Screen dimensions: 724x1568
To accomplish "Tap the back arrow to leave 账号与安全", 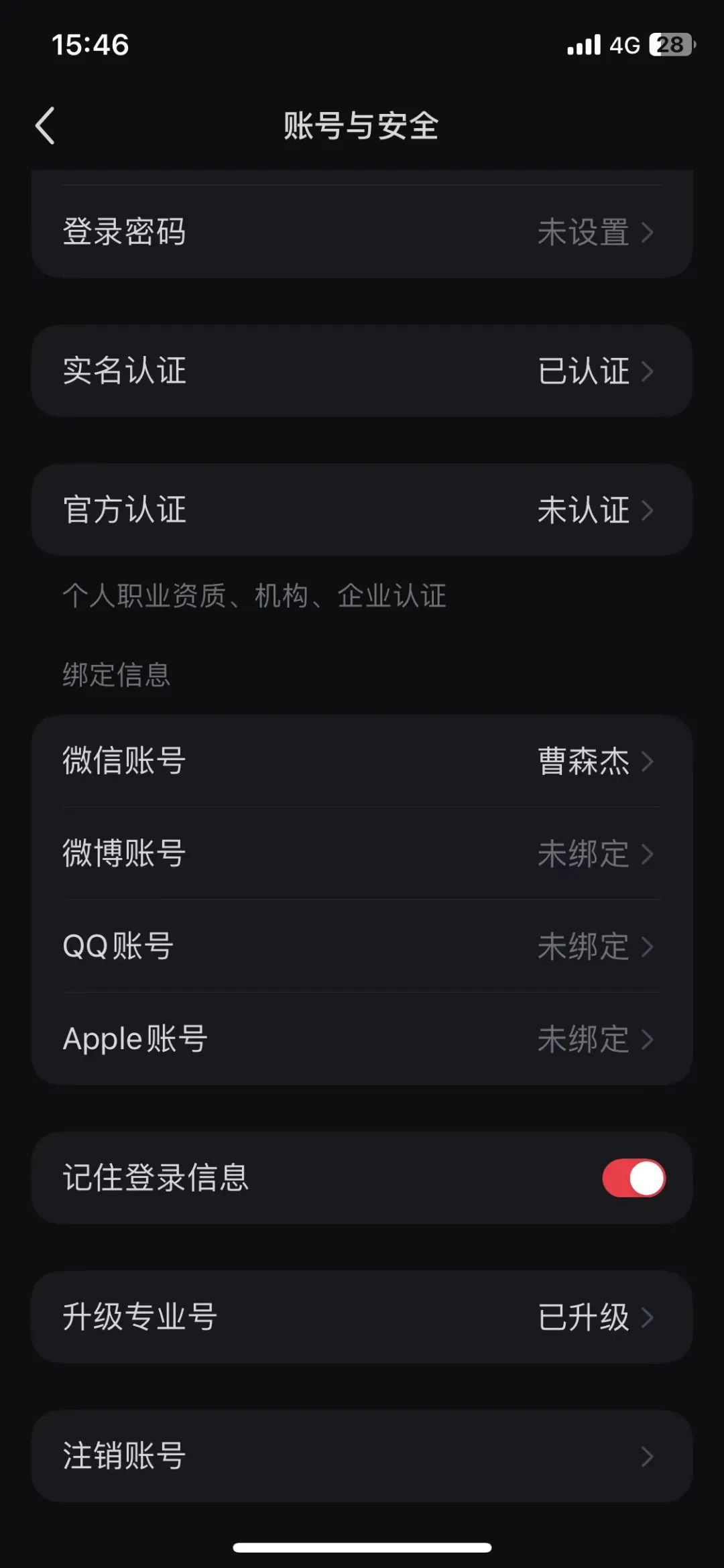I will coord(44,125).
